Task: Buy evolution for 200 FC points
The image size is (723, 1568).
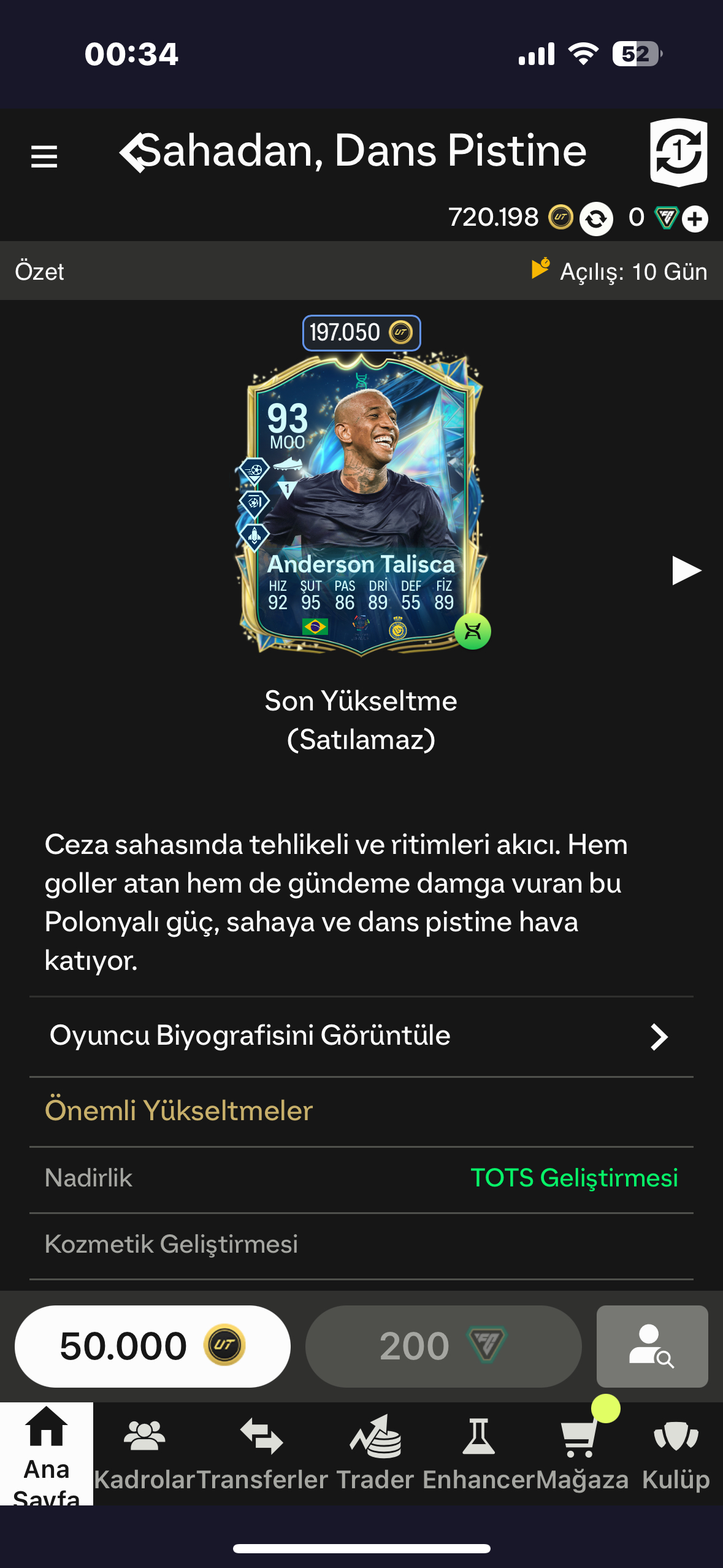Action: click(x=443, y=1346)
